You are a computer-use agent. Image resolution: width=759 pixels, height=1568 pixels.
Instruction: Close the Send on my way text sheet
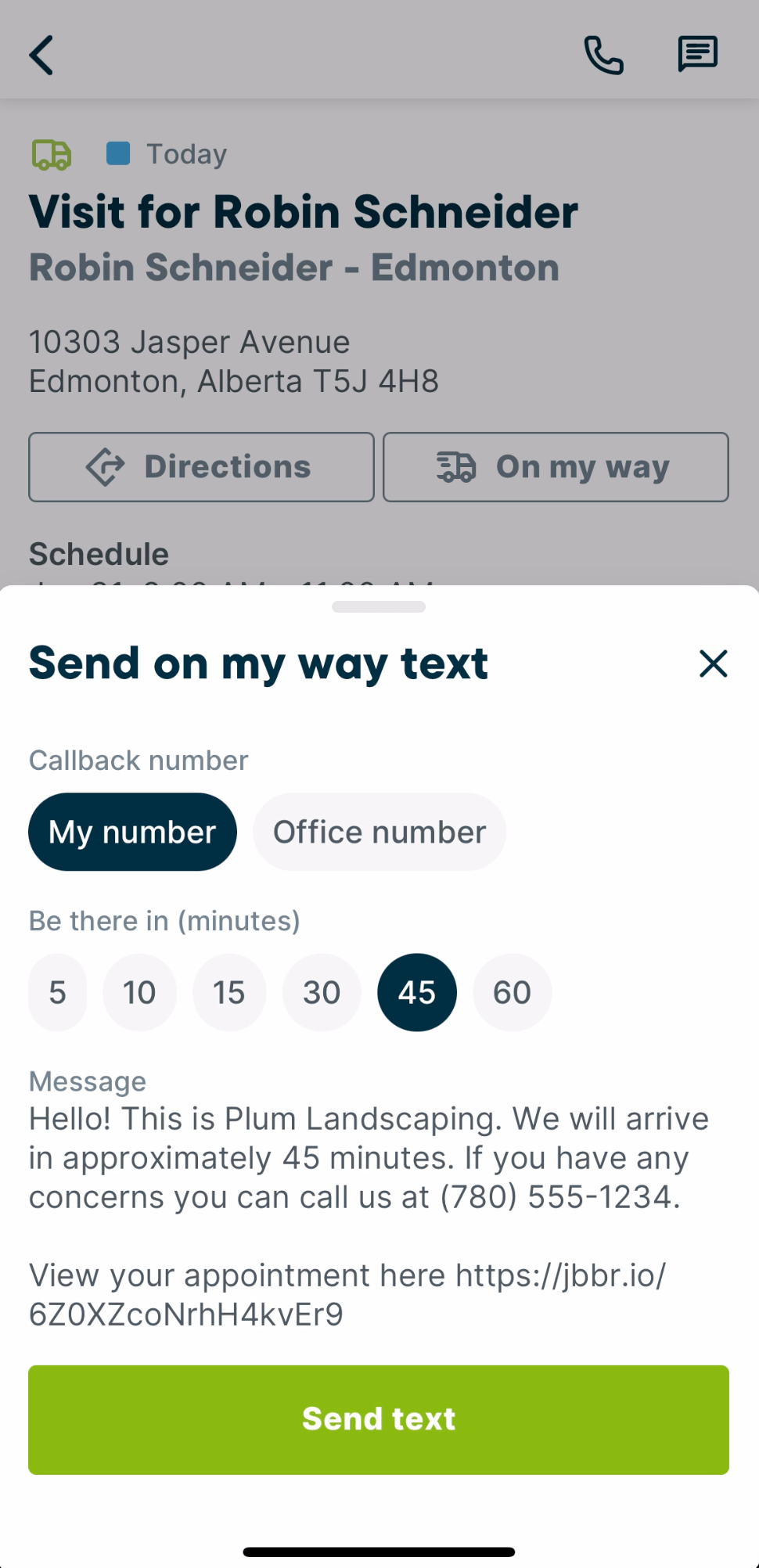[x=713, y=664]
